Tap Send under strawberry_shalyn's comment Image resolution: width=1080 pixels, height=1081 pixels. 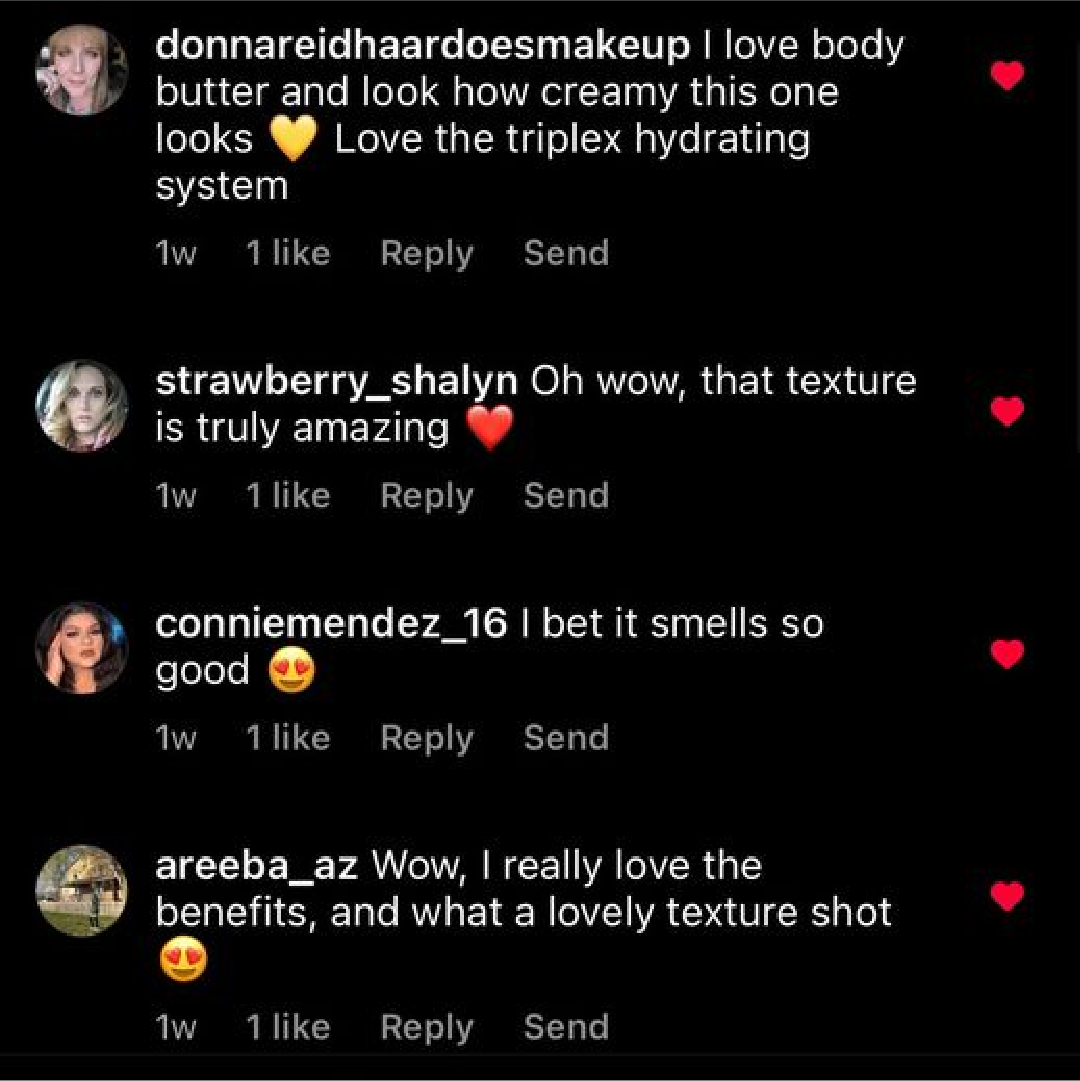566,496
